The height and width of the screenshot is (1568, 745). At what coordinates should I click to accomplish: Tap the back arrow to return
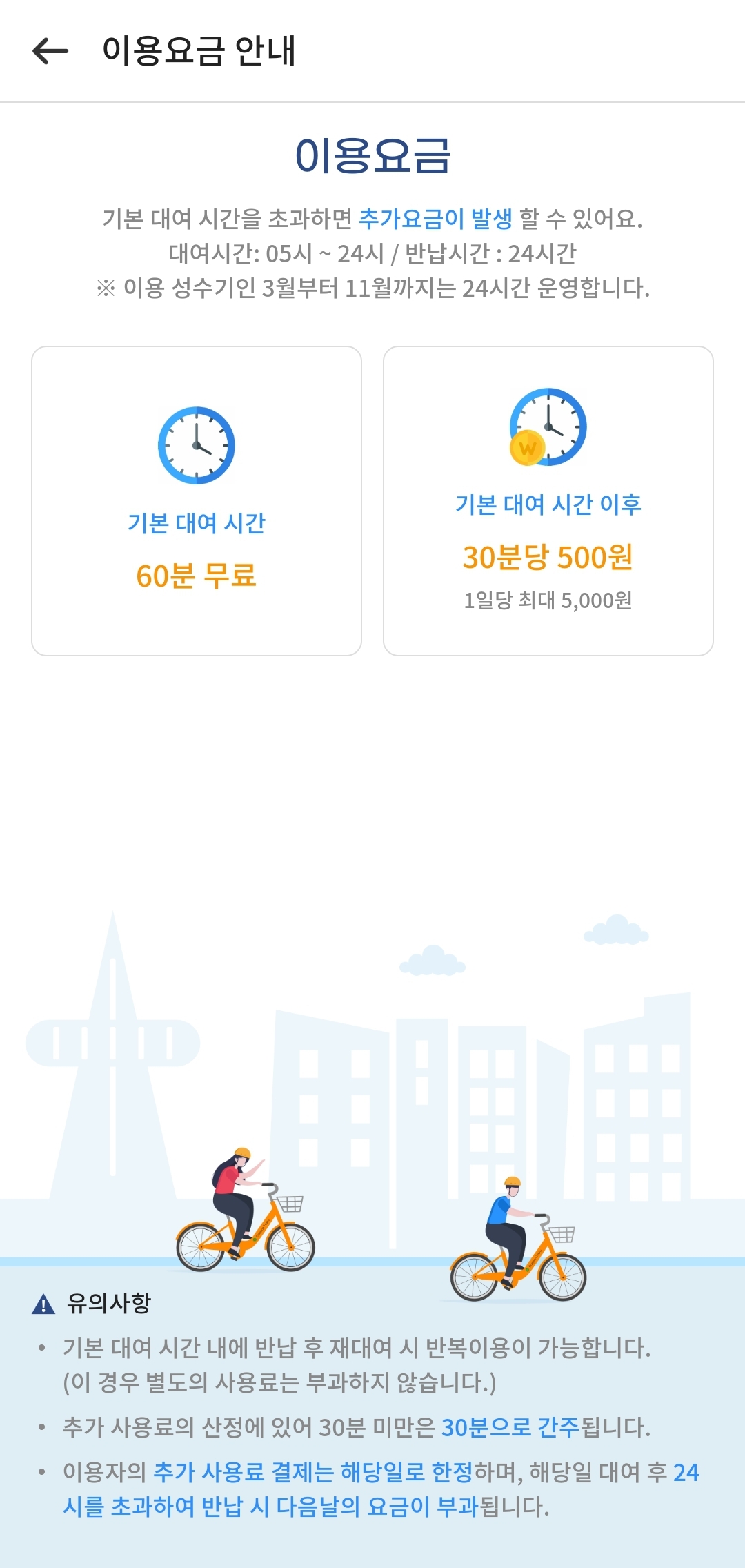(x=50, y=50)
